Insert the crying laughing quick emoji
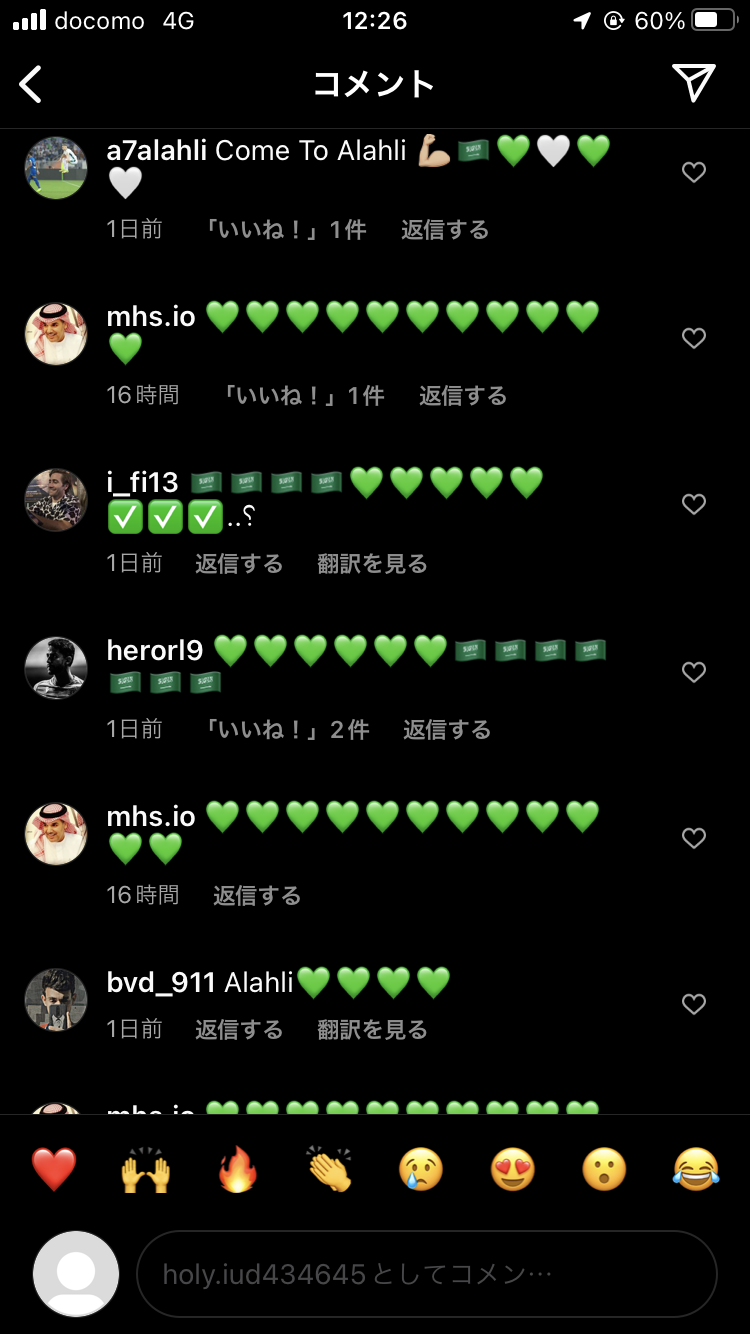 pyautogui.click(x=696, y=1169)
